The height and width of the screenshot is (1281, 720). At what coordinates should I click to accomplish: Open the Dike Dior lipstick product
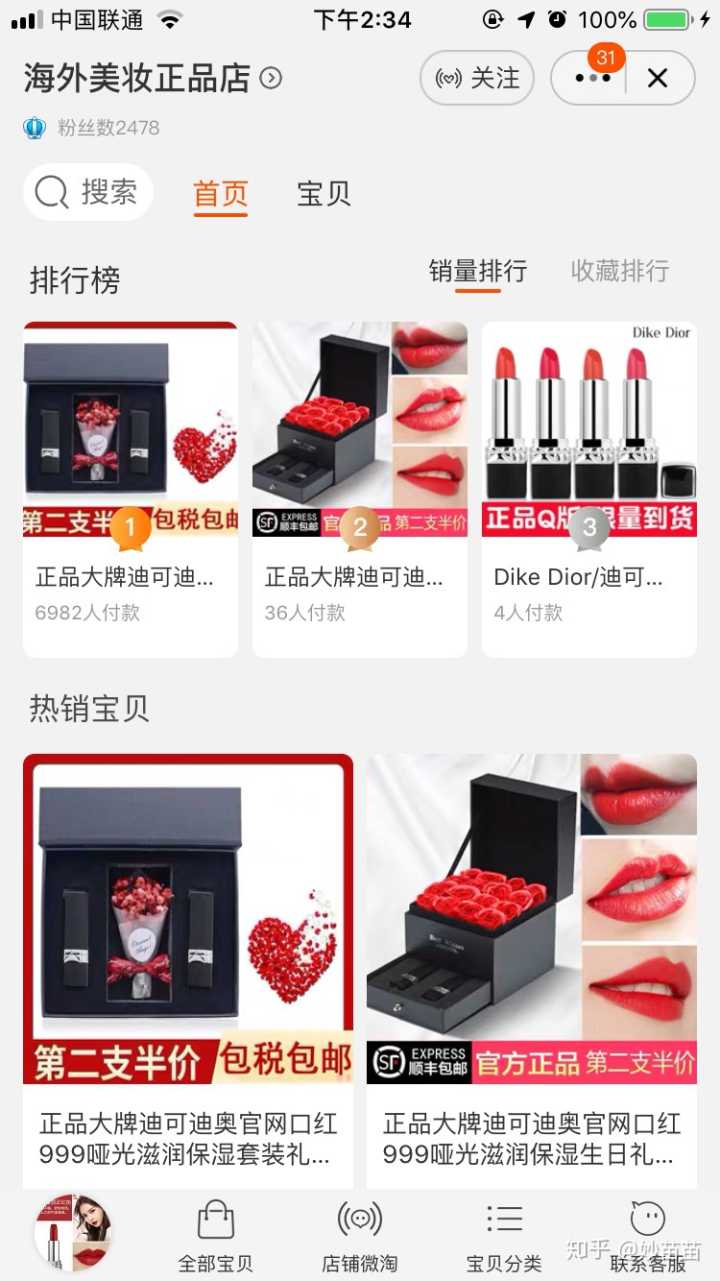tap(589, 488)
